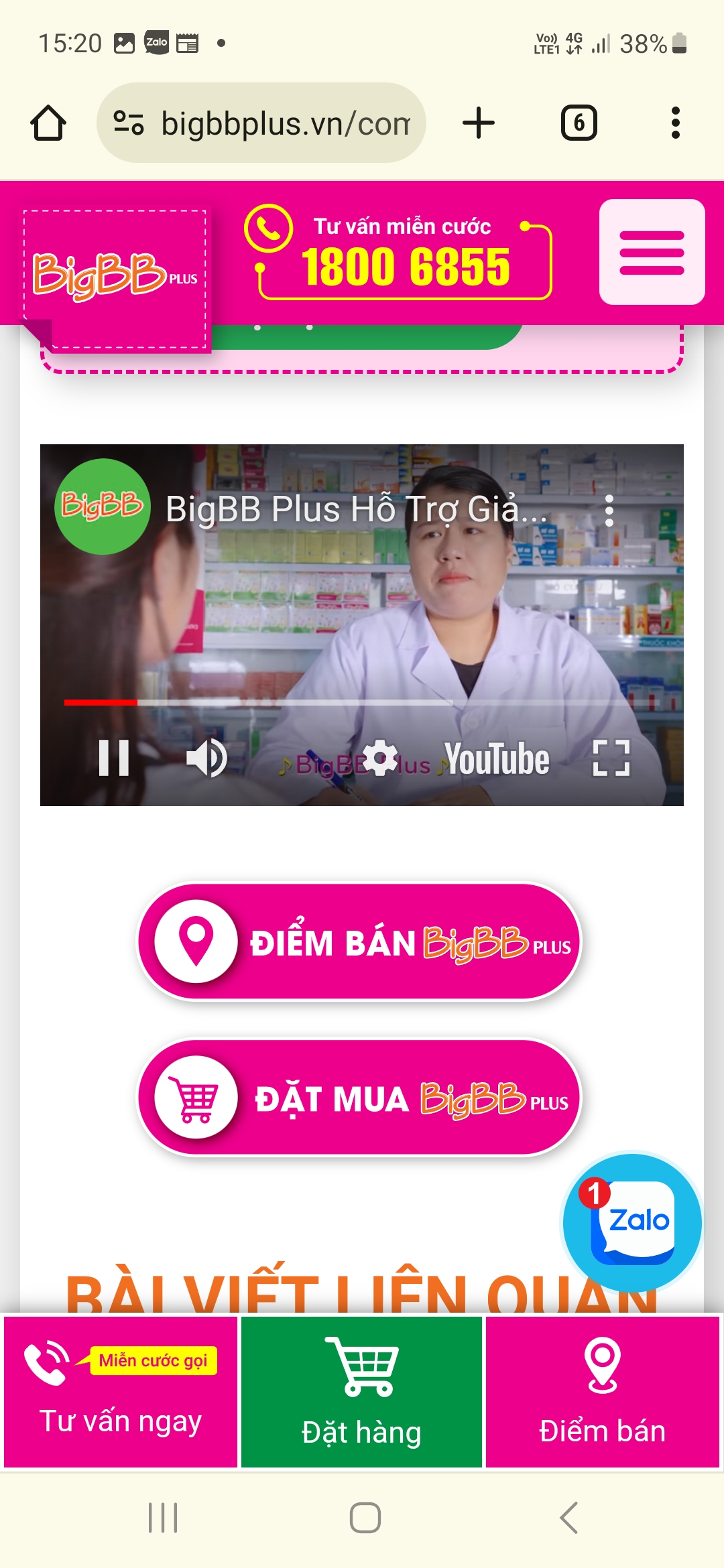The image size is (724, 1568).
Task: Open the site hamburger menu
Action: 652,252
